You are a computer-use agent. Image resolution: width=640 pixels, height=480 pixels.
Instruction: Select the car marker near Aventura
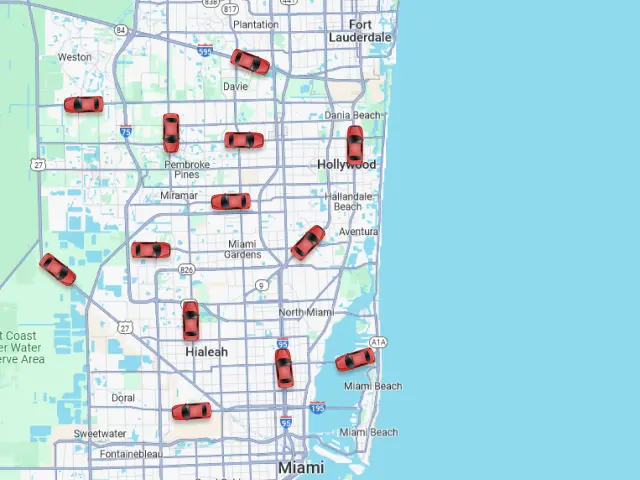click(x=308, y=242)
